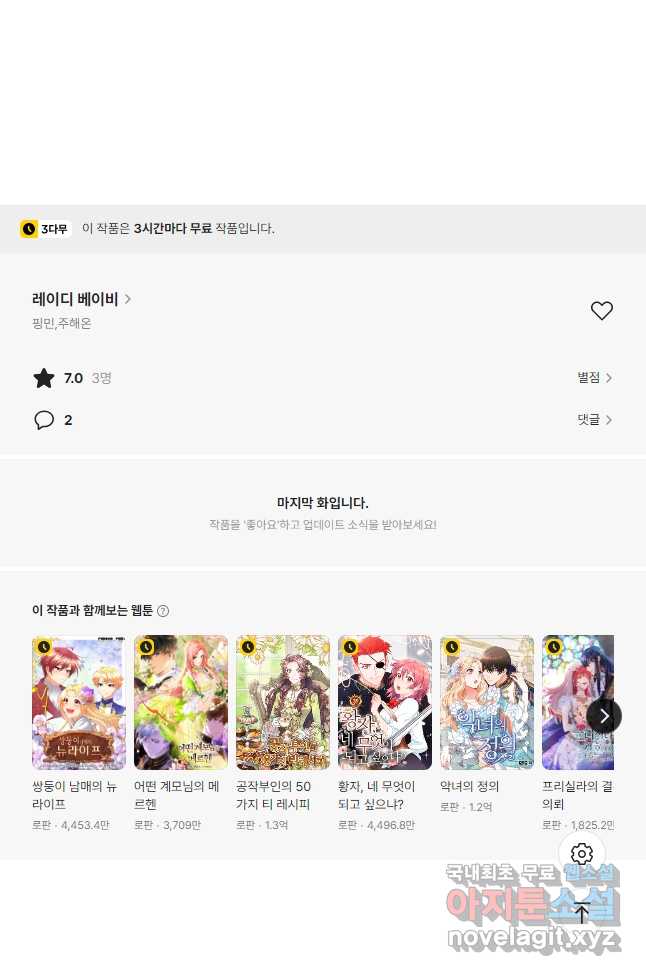Open the webtoon 어떤 계모님의 메르헨
This screenshot has height=976, width=646.
[181, 702]
